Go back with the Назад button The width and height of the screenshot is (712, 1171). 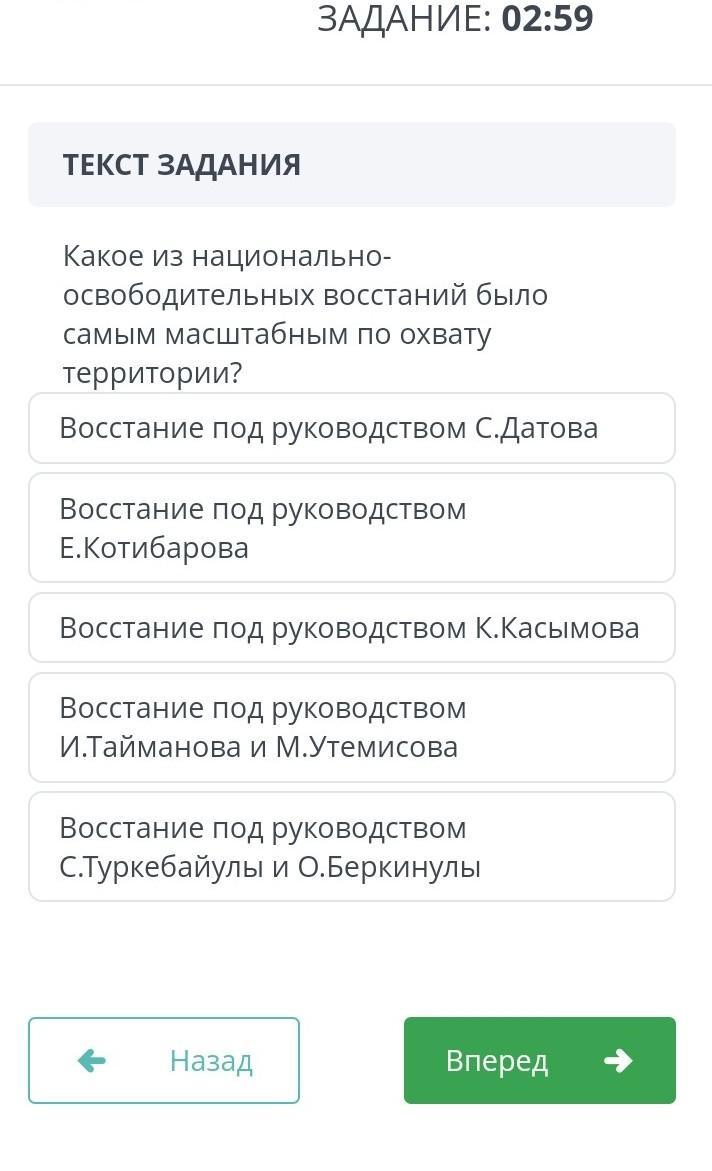click(164, 1060)
